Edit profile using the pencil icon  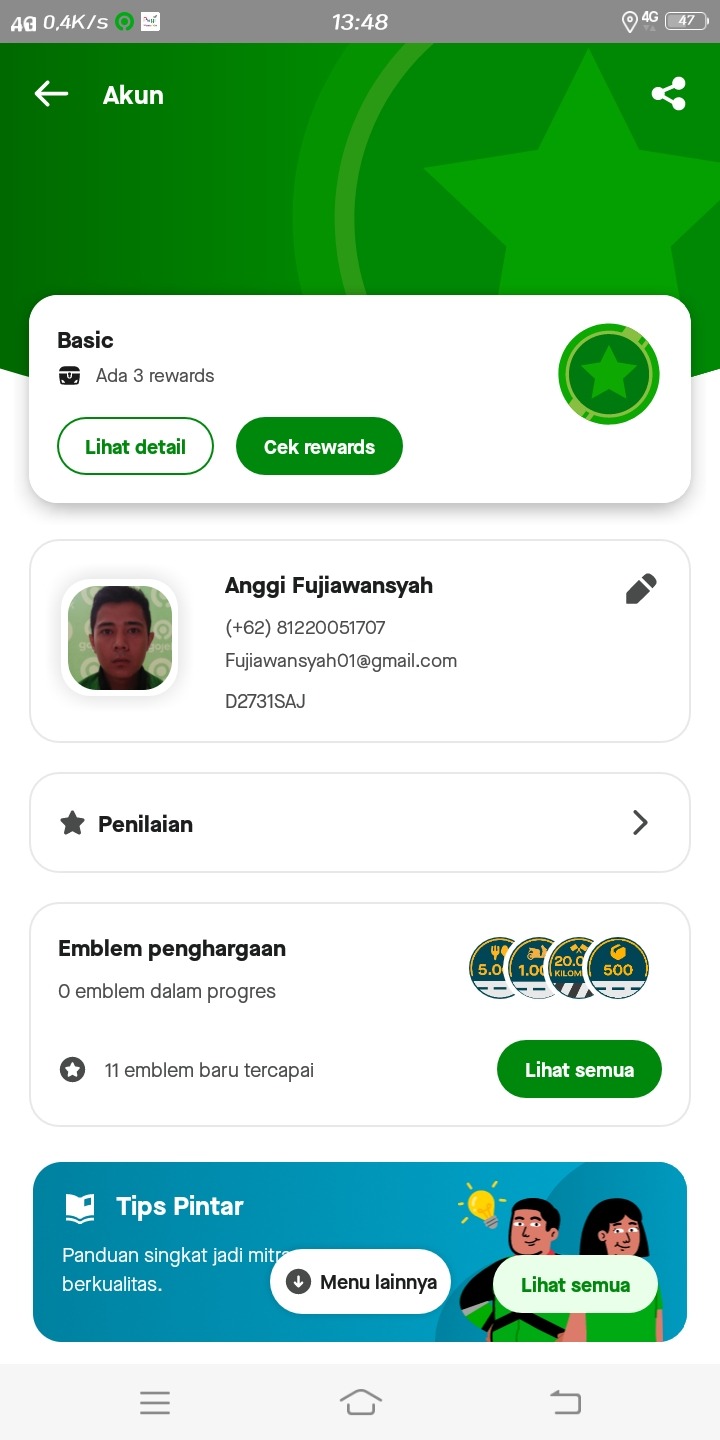[641, 589]
